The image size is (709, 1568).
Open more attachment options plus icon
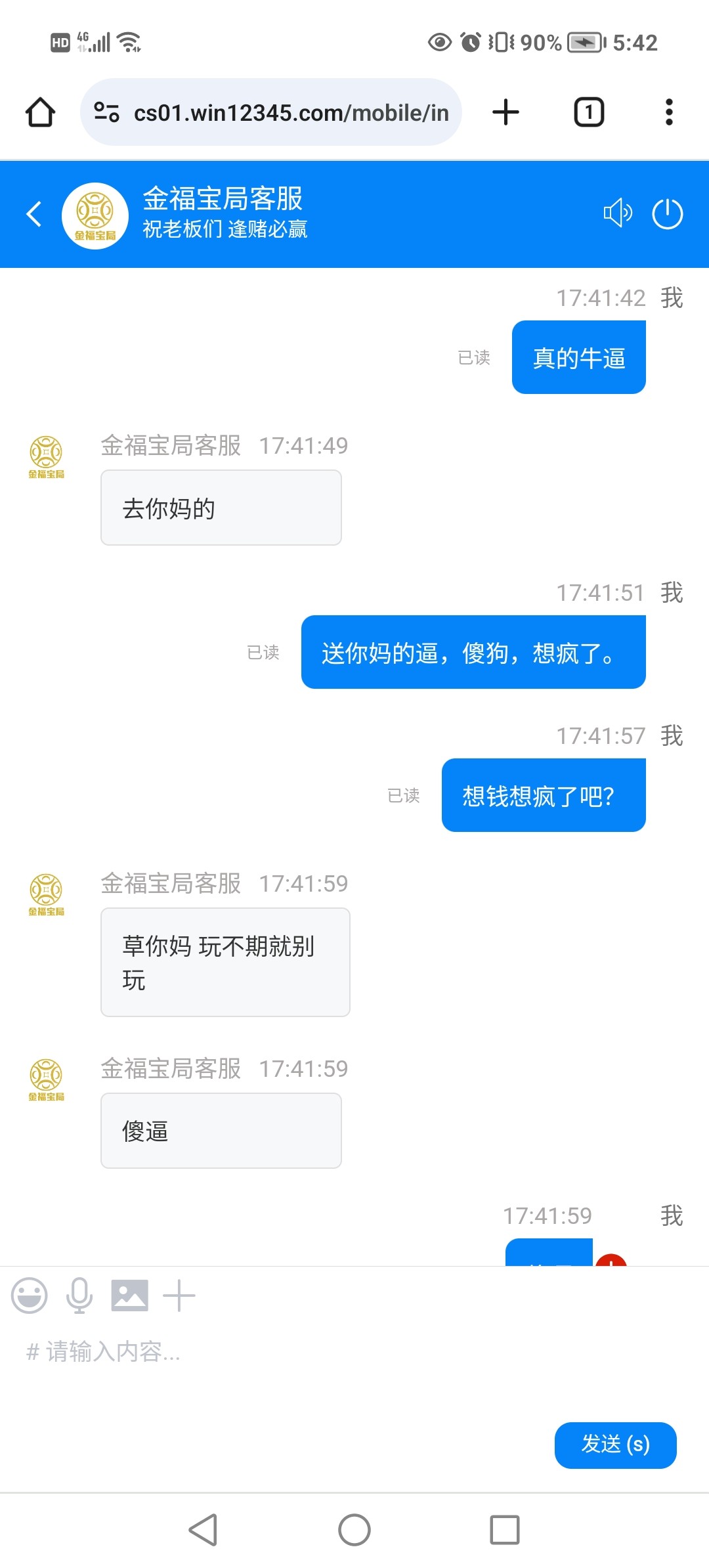coord(179,1296)
